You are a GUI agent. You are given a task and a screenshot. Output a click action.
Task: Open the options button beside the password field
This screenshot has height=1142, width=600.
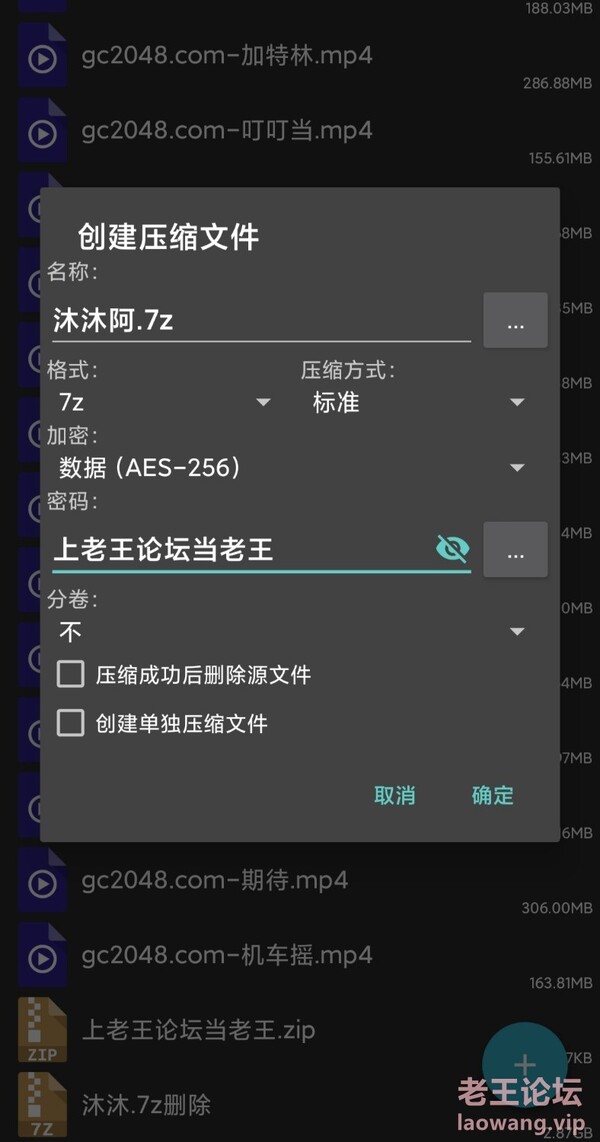(x=515, y=549)
